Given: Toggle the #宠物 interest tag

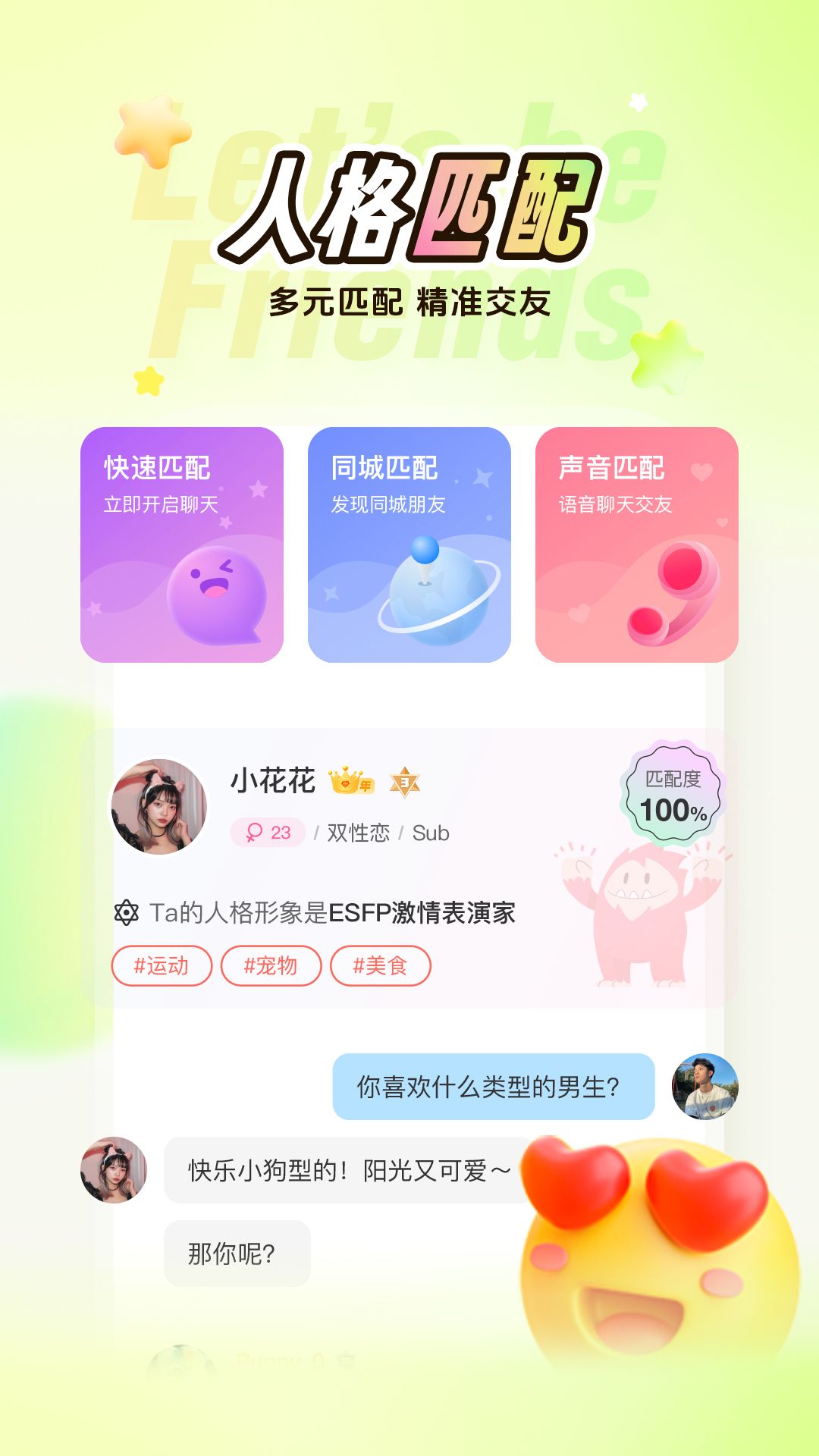Looking at the screenshot, I should pyautogui.click(x=271, y=967).
